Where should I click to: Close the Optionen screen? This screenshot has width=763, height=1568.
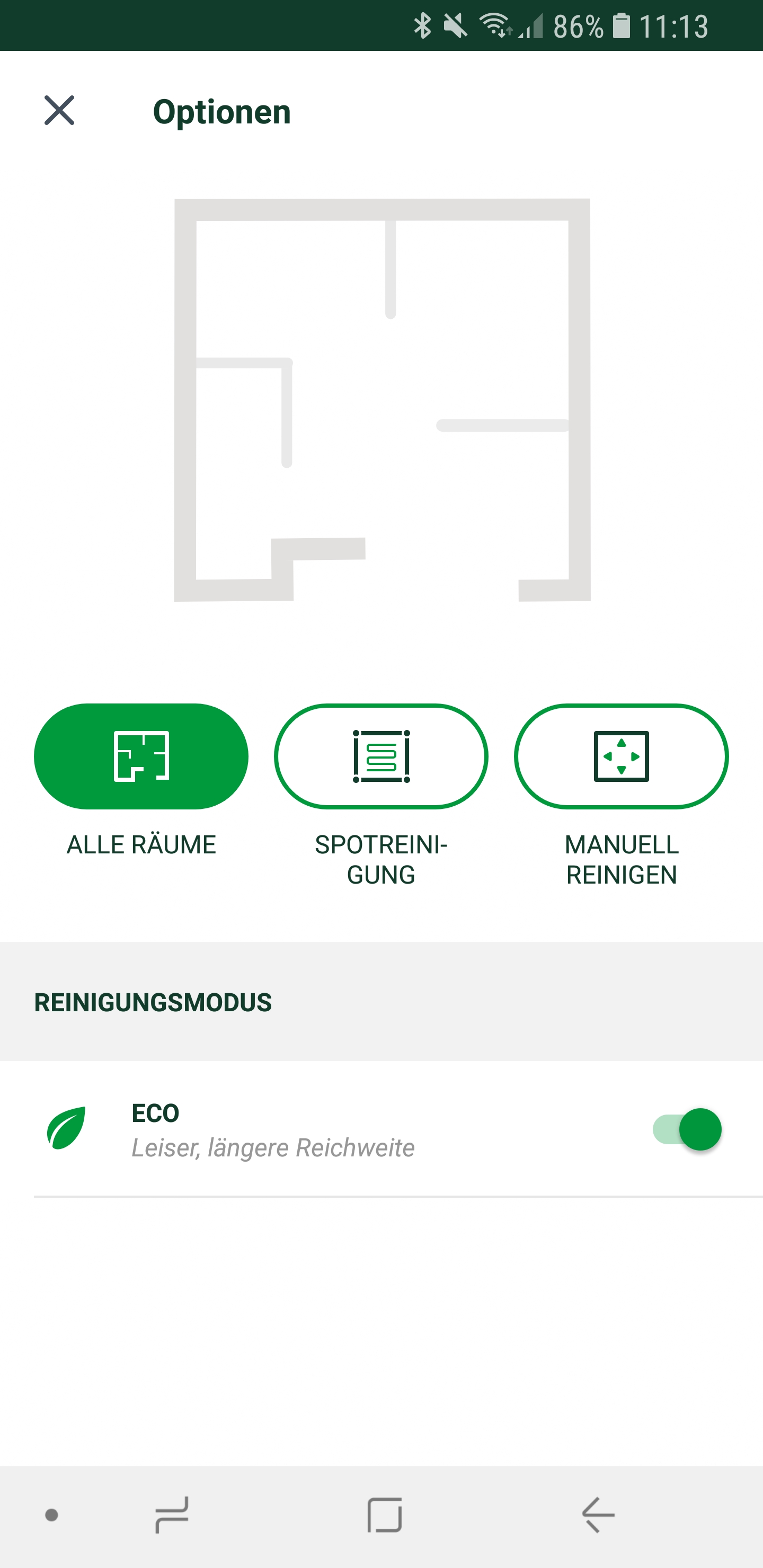59,111
